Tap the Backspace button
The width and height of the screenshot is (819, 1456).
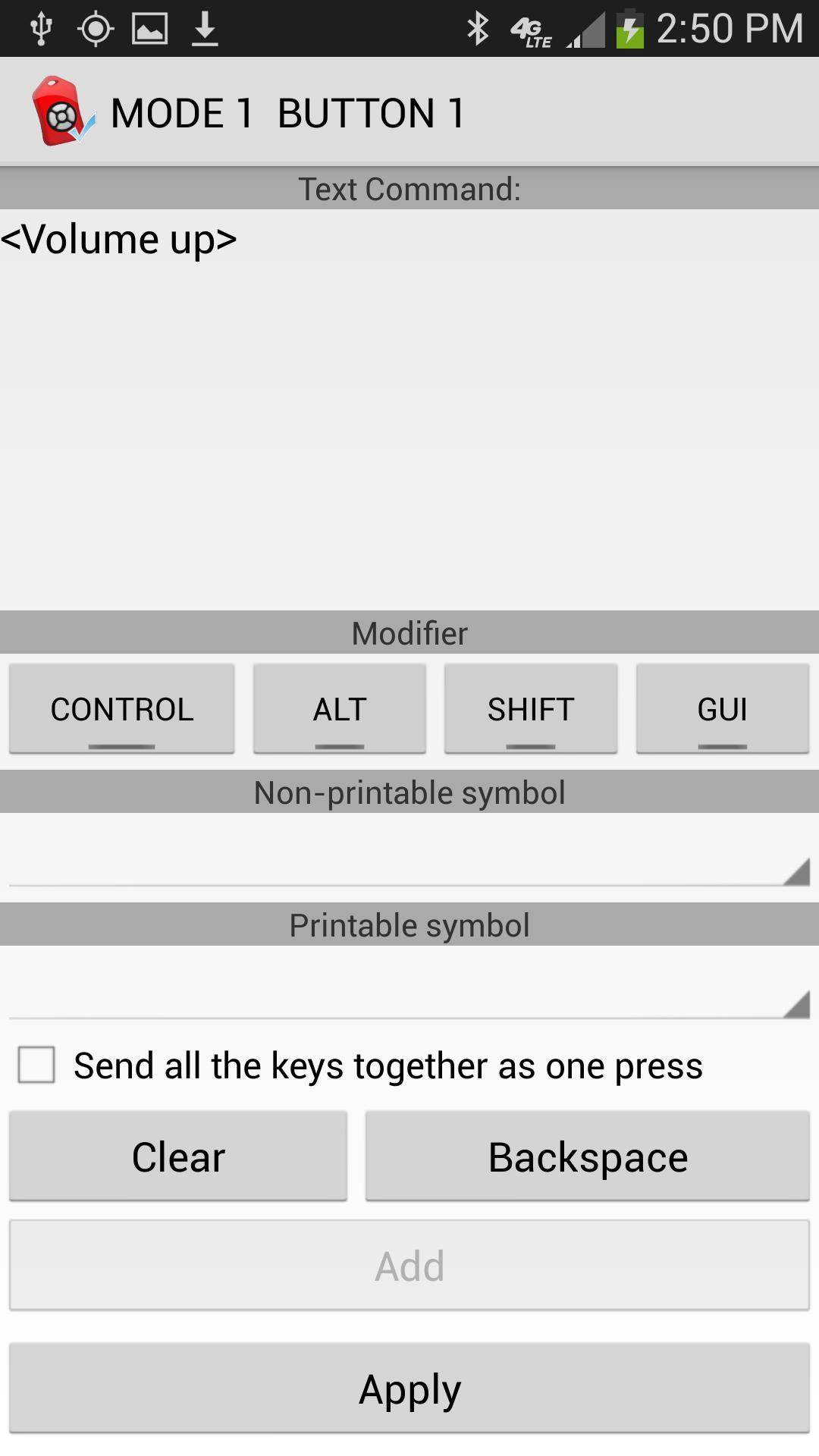click(x=587, y=1156)
